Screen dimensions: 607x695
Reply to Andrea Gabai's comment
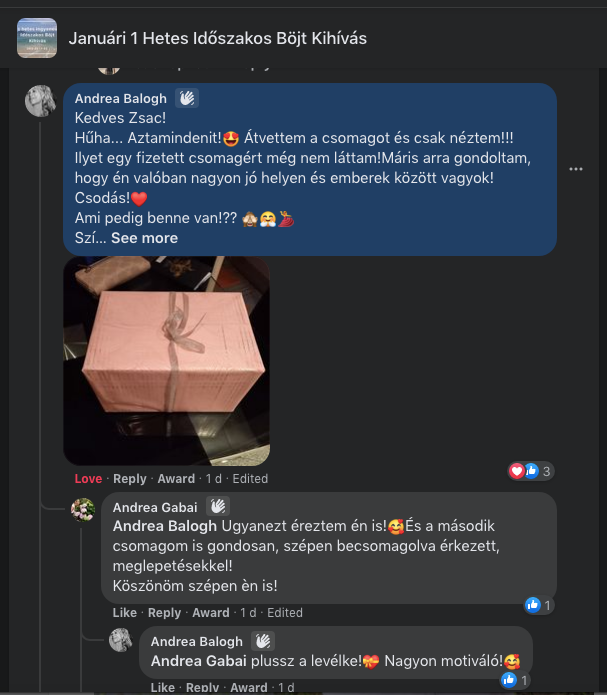pos(164,612)
